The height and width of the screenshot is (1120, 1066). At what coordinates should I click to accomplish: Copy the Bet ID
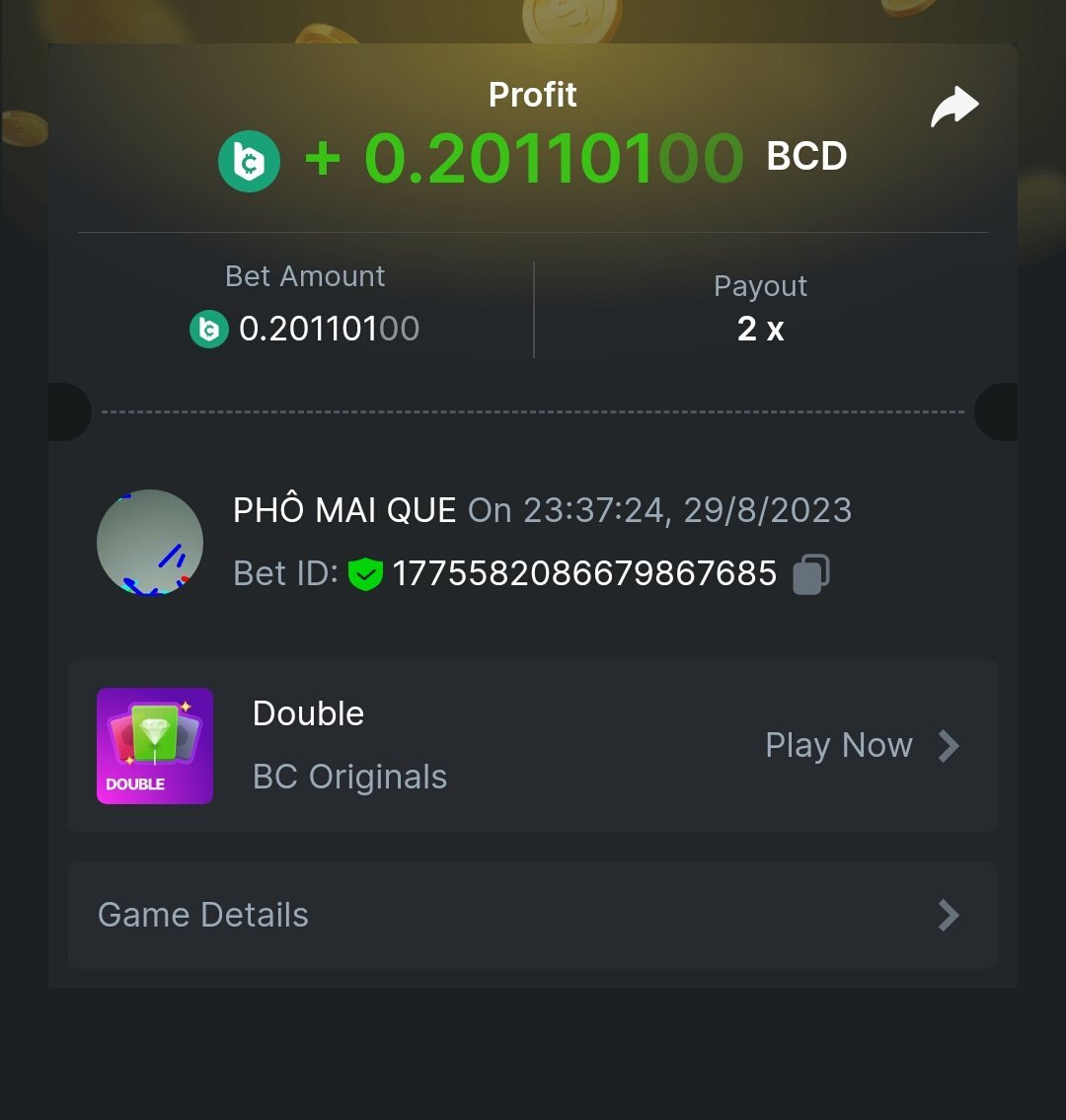pos(811,573)
